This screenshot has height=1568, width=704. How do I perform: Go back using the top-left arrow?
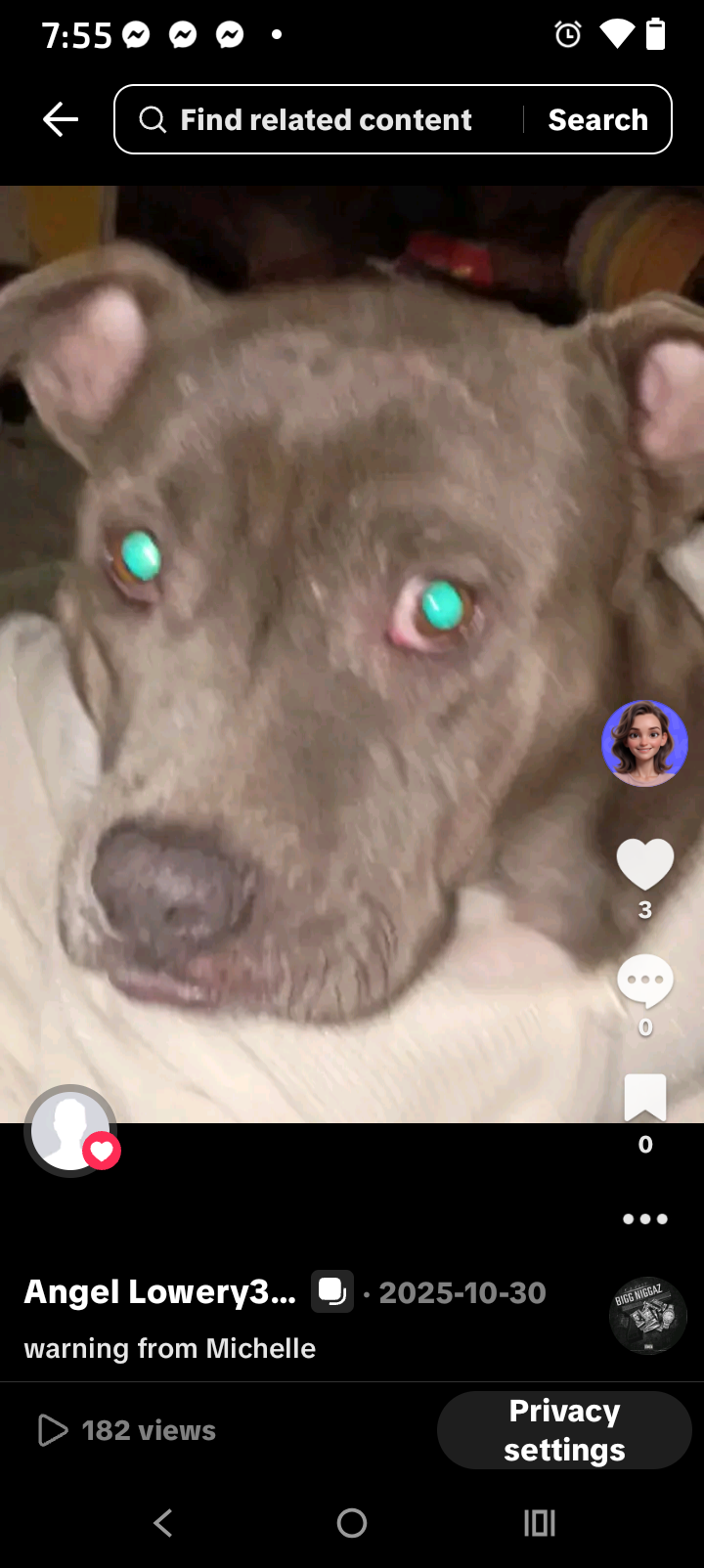(61, 120)
